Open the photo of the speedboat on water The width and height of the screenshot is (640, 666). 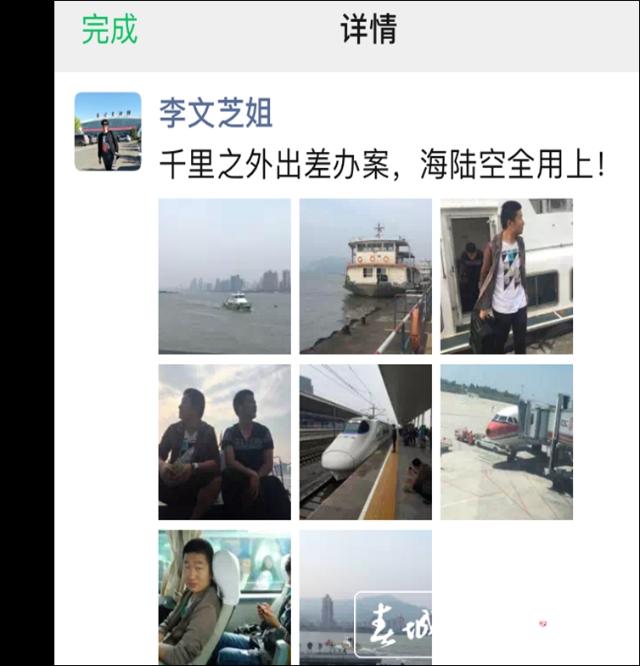point(224,276)
